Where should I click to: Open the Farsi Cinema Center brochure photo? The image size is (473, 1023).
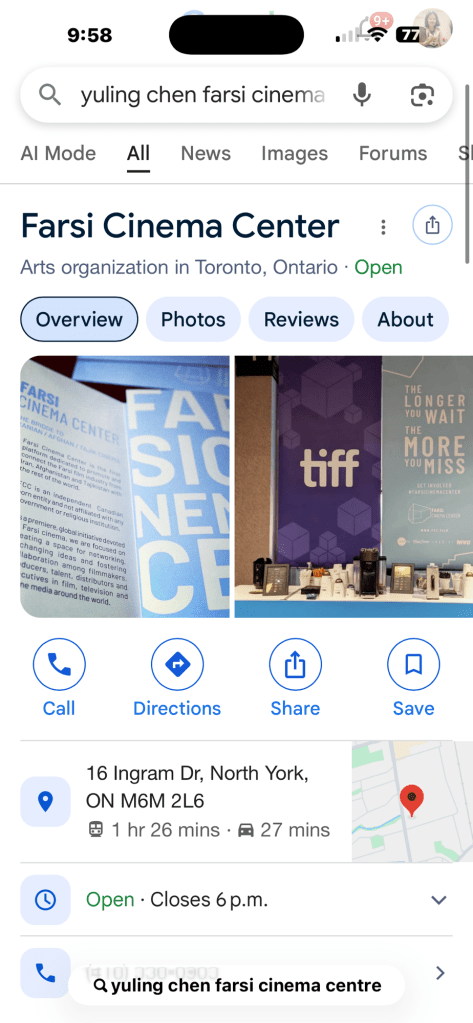(125, 486)
